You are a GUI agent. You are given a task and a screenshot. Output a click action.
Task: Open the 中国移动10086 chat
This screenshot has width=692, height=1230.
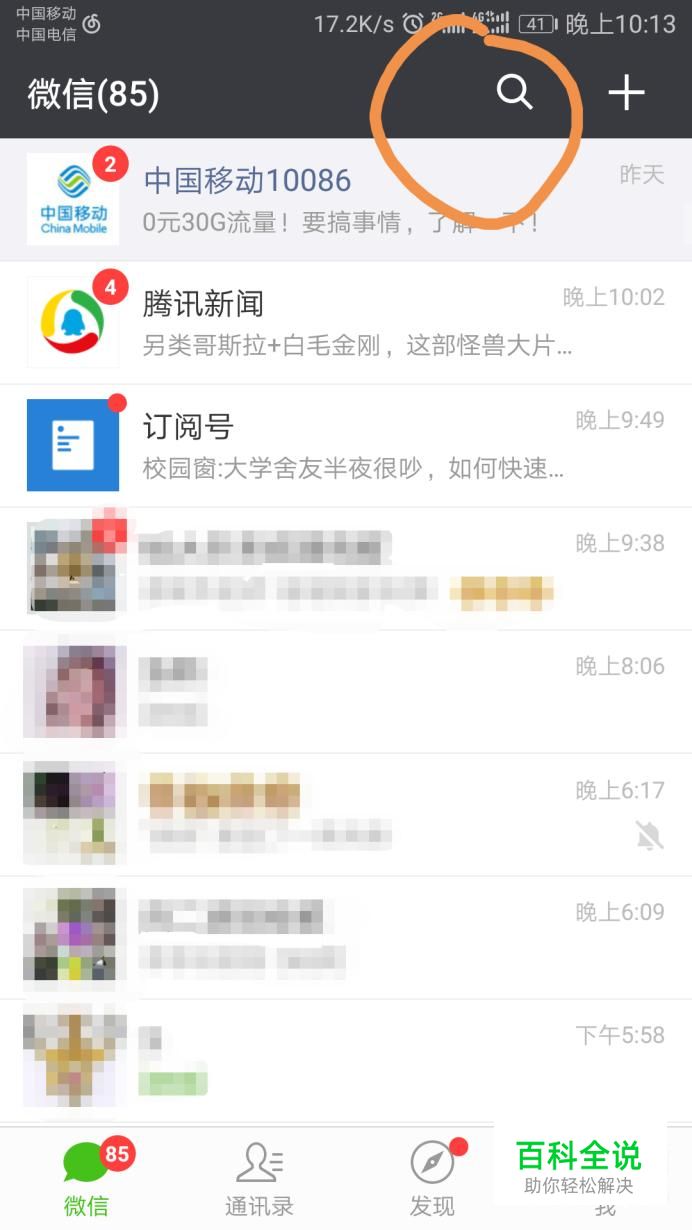[x=346, y=199]
